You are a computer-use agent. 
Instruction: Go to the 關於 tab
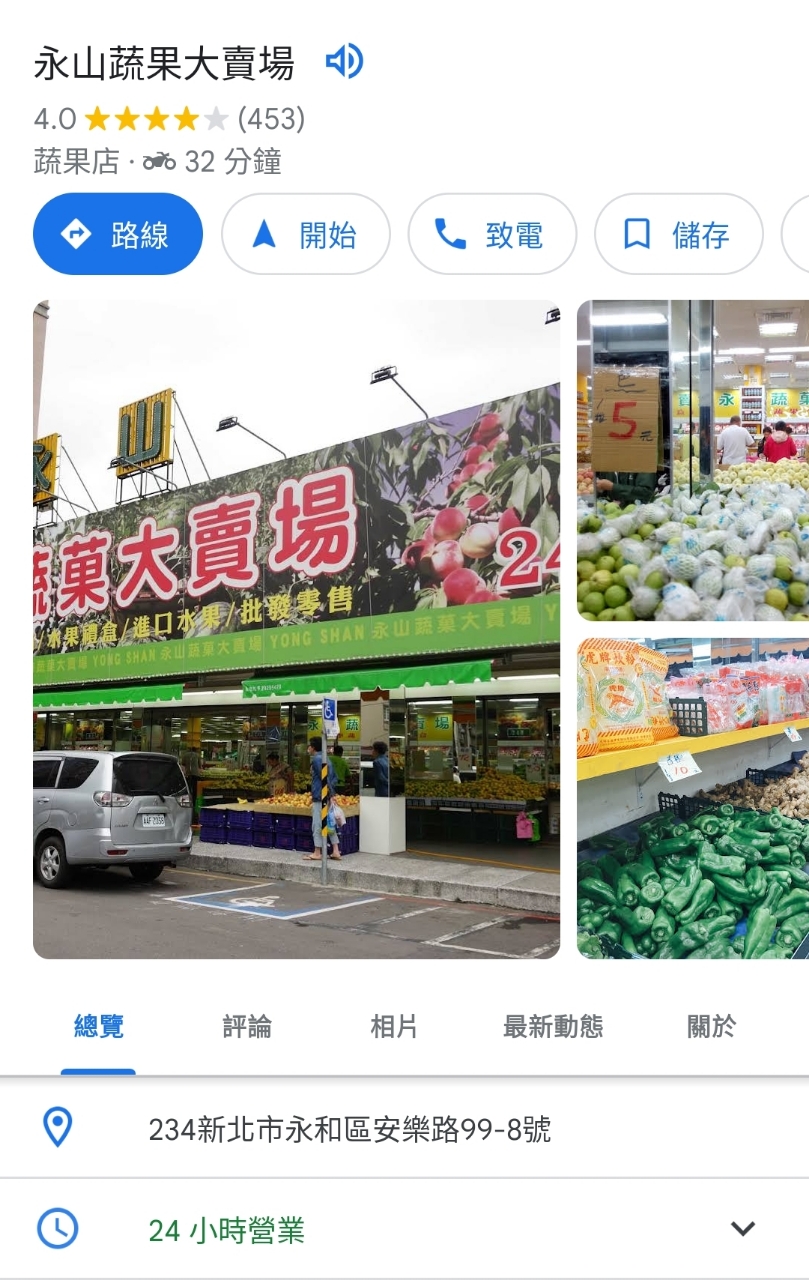pyautogui.click(x=711, y=1026)
